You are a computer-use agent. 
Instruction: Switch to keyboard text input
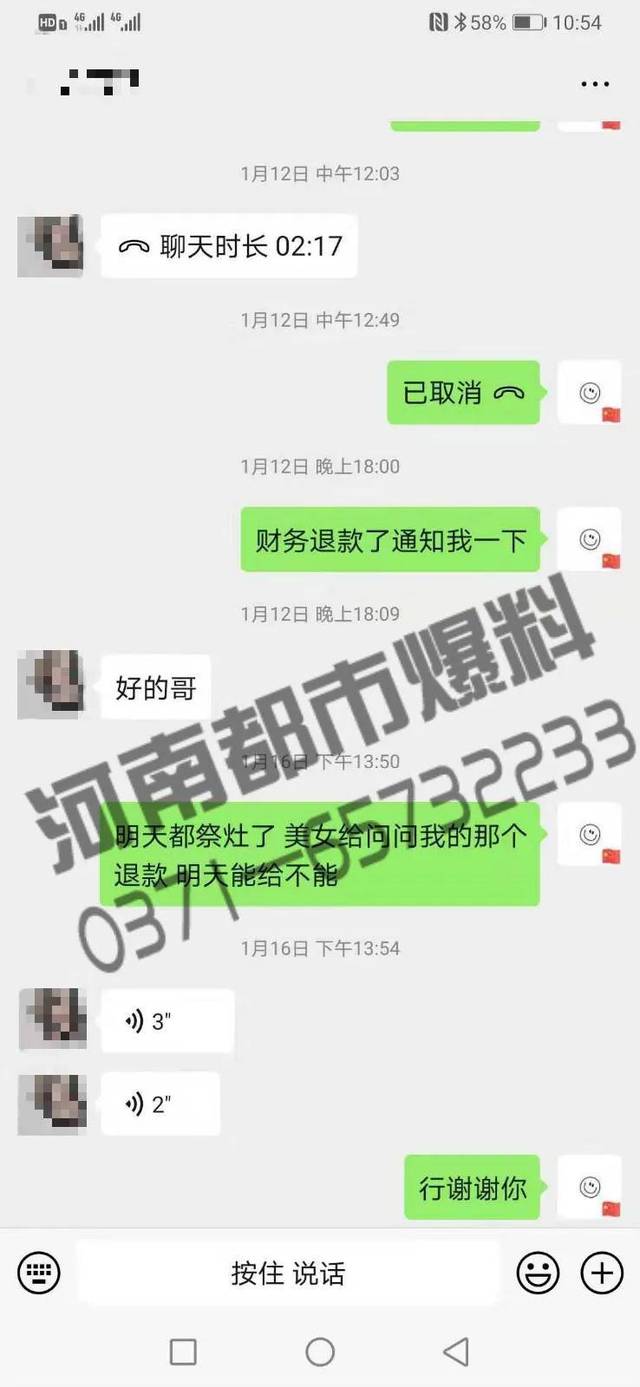(39, 1273)
